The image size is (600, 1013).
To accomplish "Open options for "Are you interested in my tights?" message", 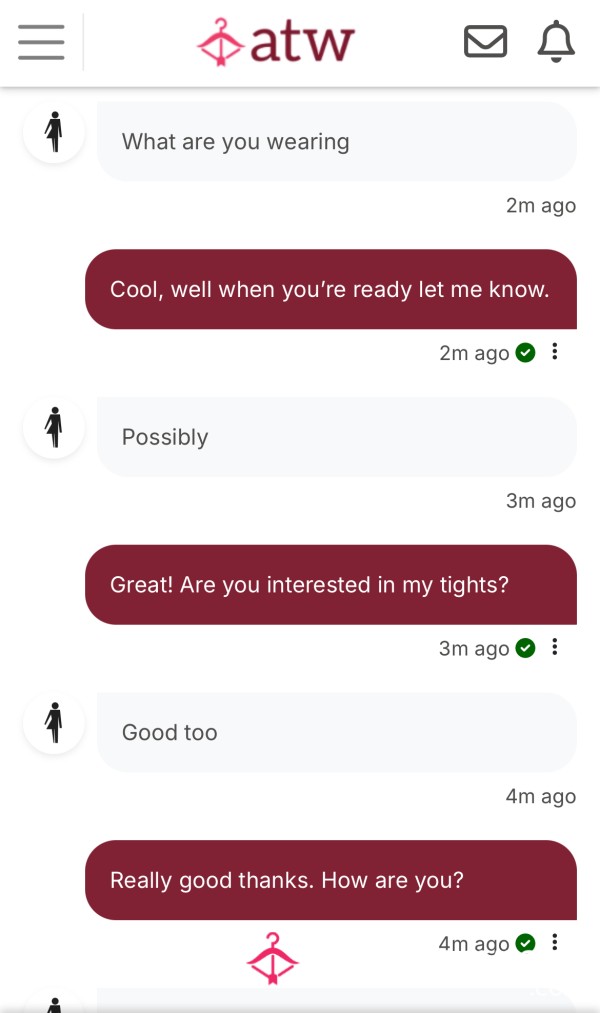I will 555,647.
